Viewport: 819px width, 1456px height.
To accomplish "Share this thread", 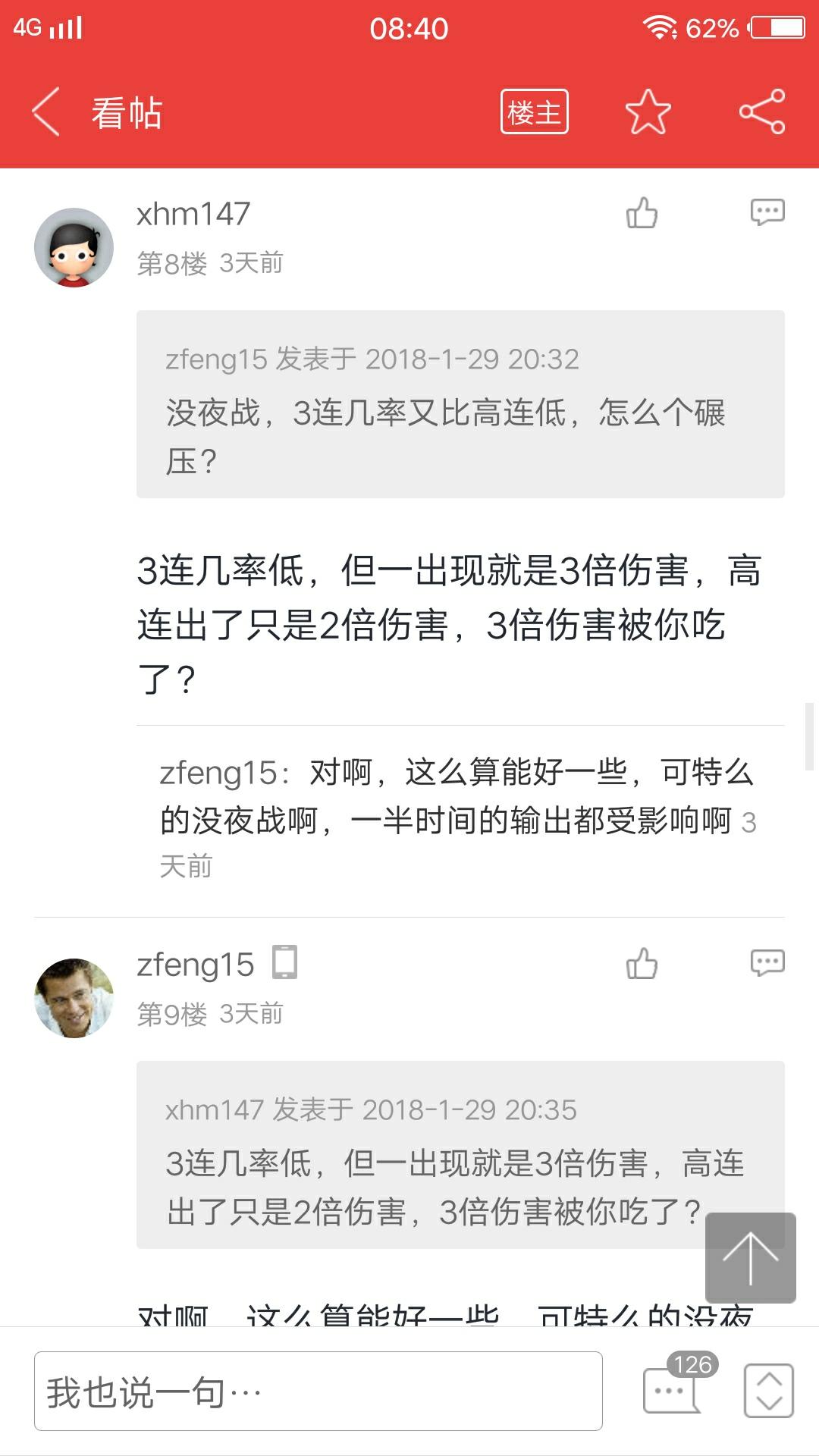I will pyautogui.click(x=762, y=112).
